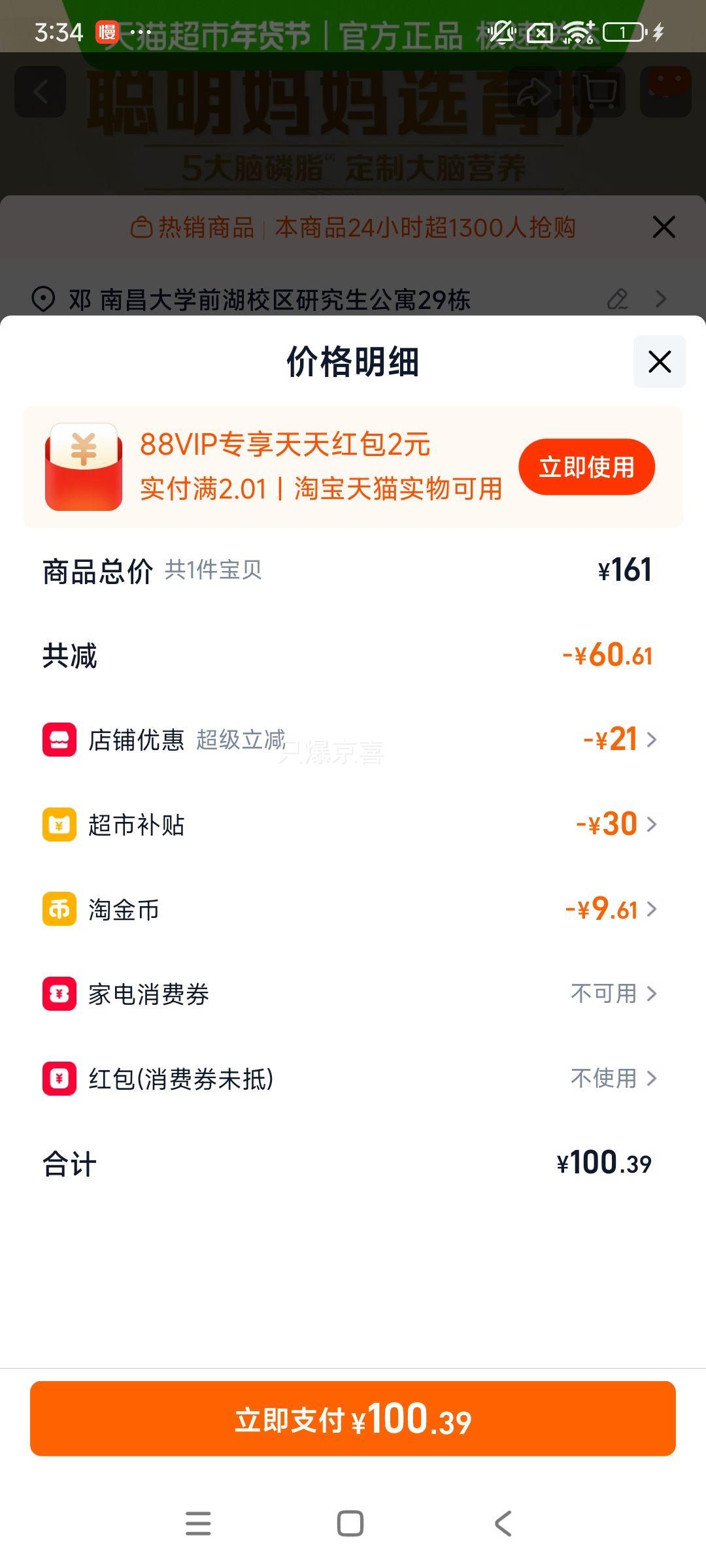Image resolution: width=706 pixels, height=1568 pixels.
Task: Go back using the top-left back arrow
Action: click(x=41, y=91)
